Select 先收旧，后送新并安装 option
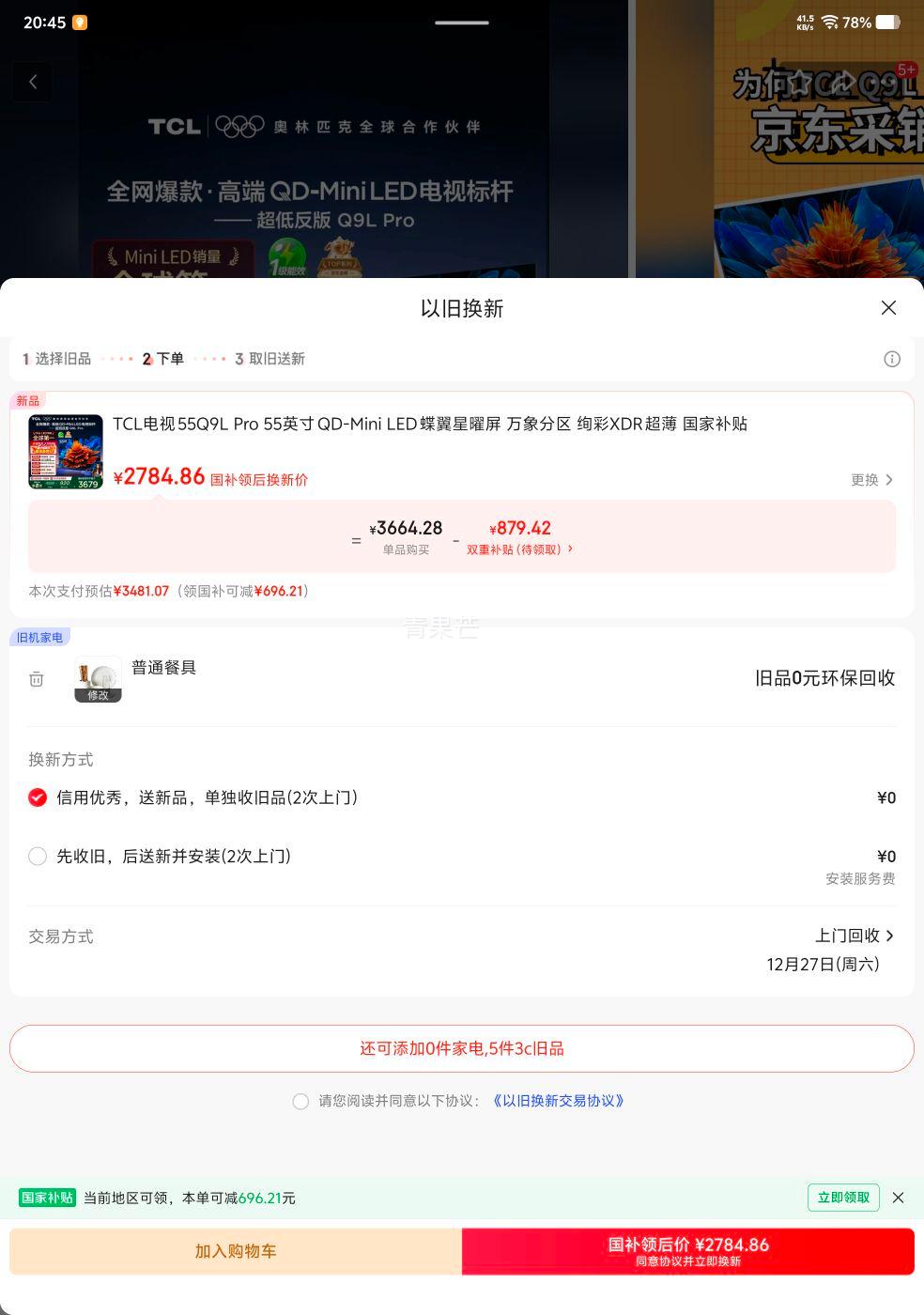The height and width of the screenshot is (1315, 924). [x=38, y=856]
